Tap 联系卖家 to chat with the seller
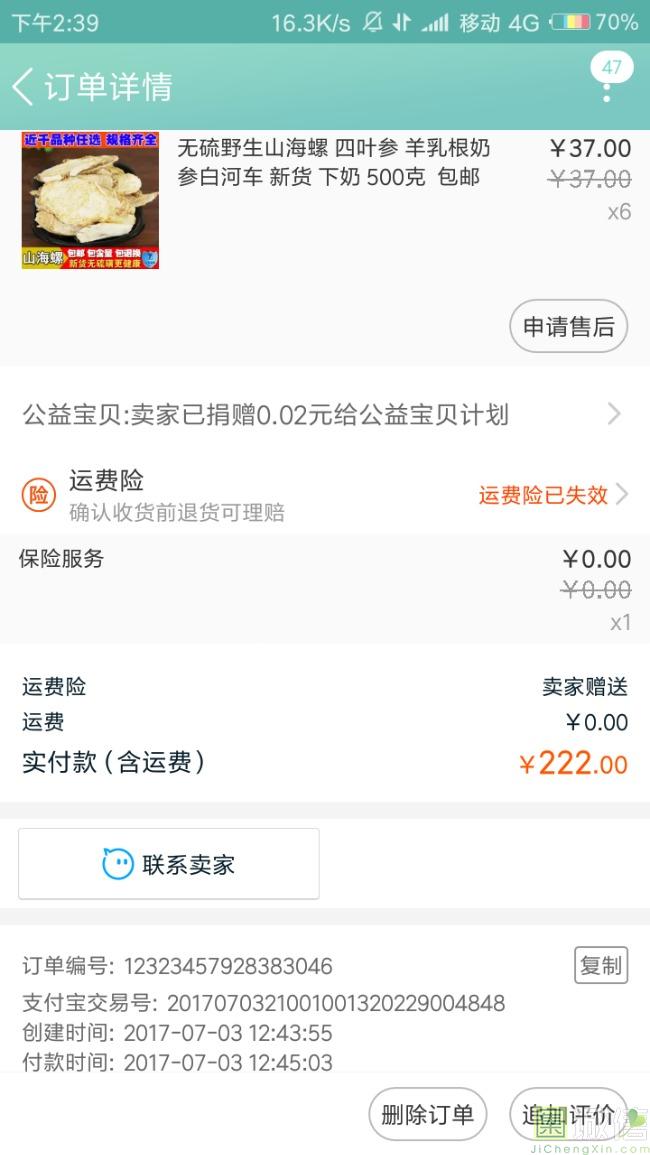The image size is (650, 1155). point(169,864)
